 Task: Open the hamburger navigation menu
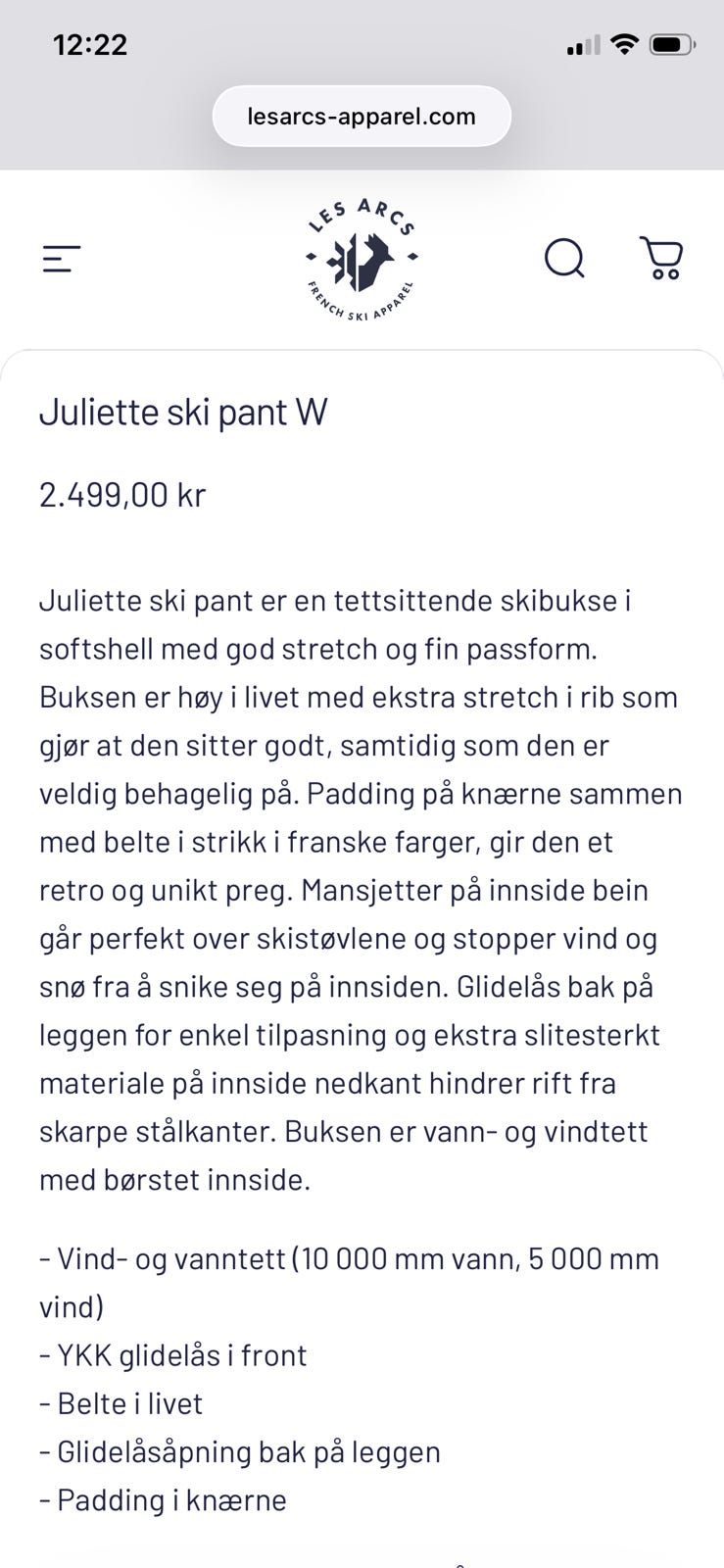coord(60,259)
